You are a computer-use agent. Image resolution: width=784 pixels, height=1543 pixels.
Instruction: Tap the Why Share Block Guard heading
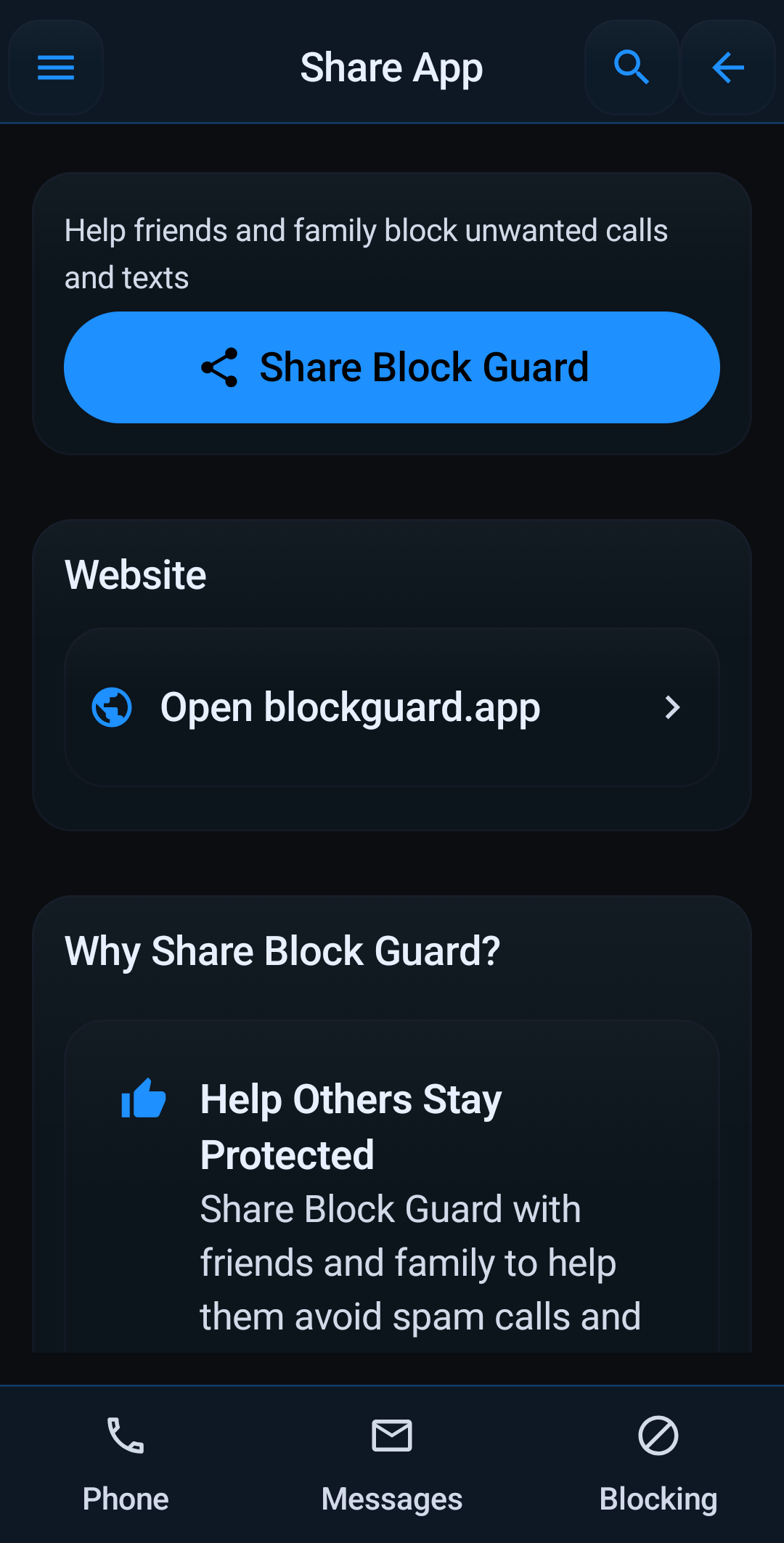[x=282, y=950]
